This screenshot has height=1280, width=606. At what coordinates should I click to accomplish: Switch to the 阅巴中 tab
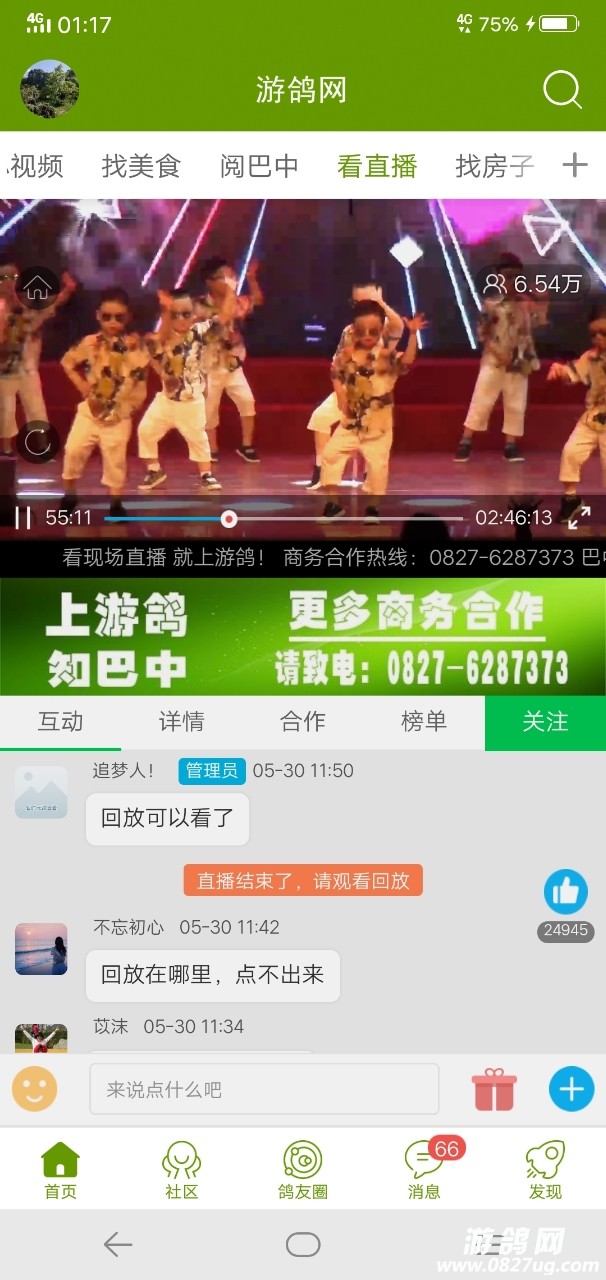259,166
